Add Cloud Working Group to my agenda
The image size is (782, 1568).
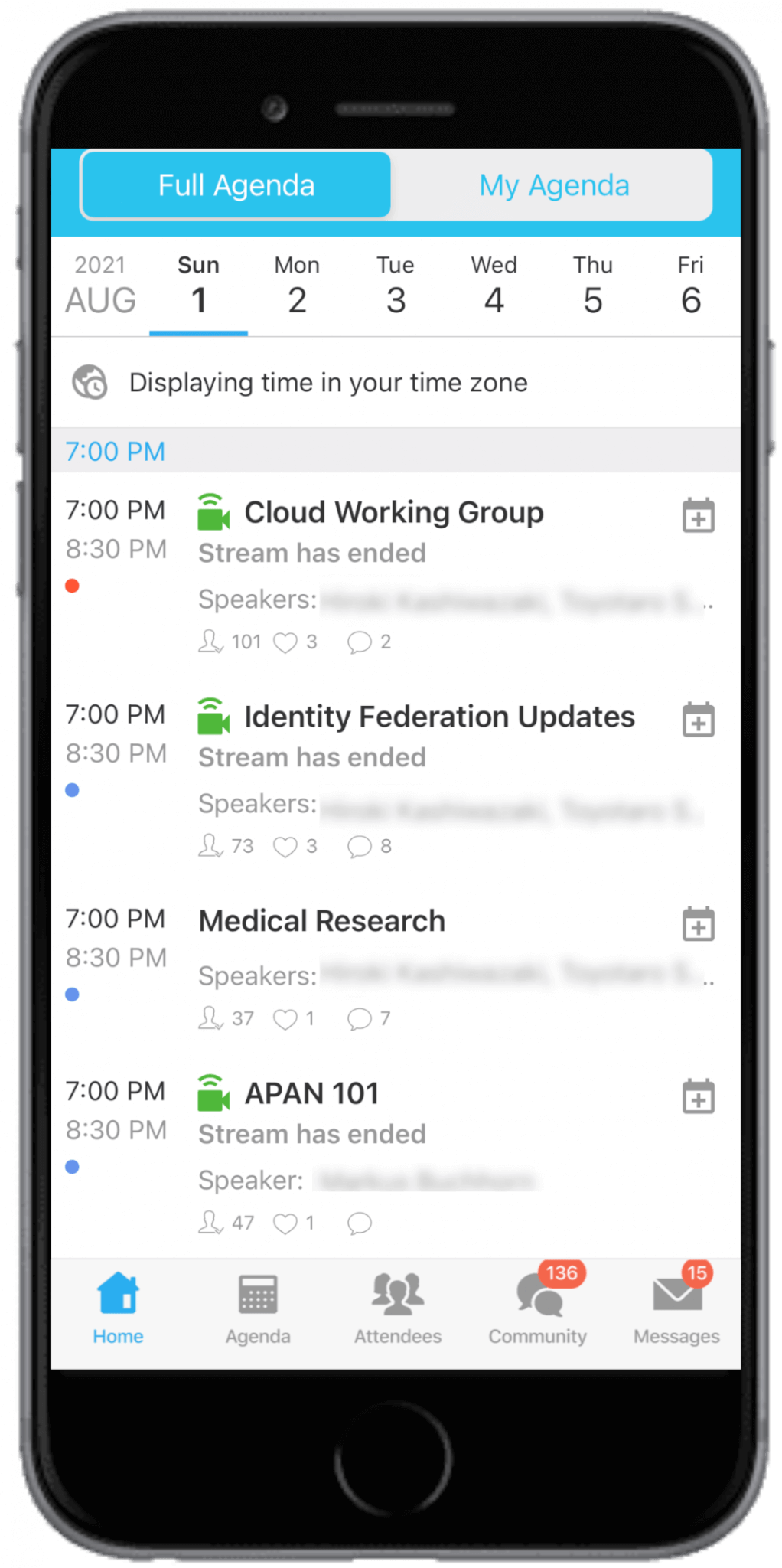click(x=698, y=515)
